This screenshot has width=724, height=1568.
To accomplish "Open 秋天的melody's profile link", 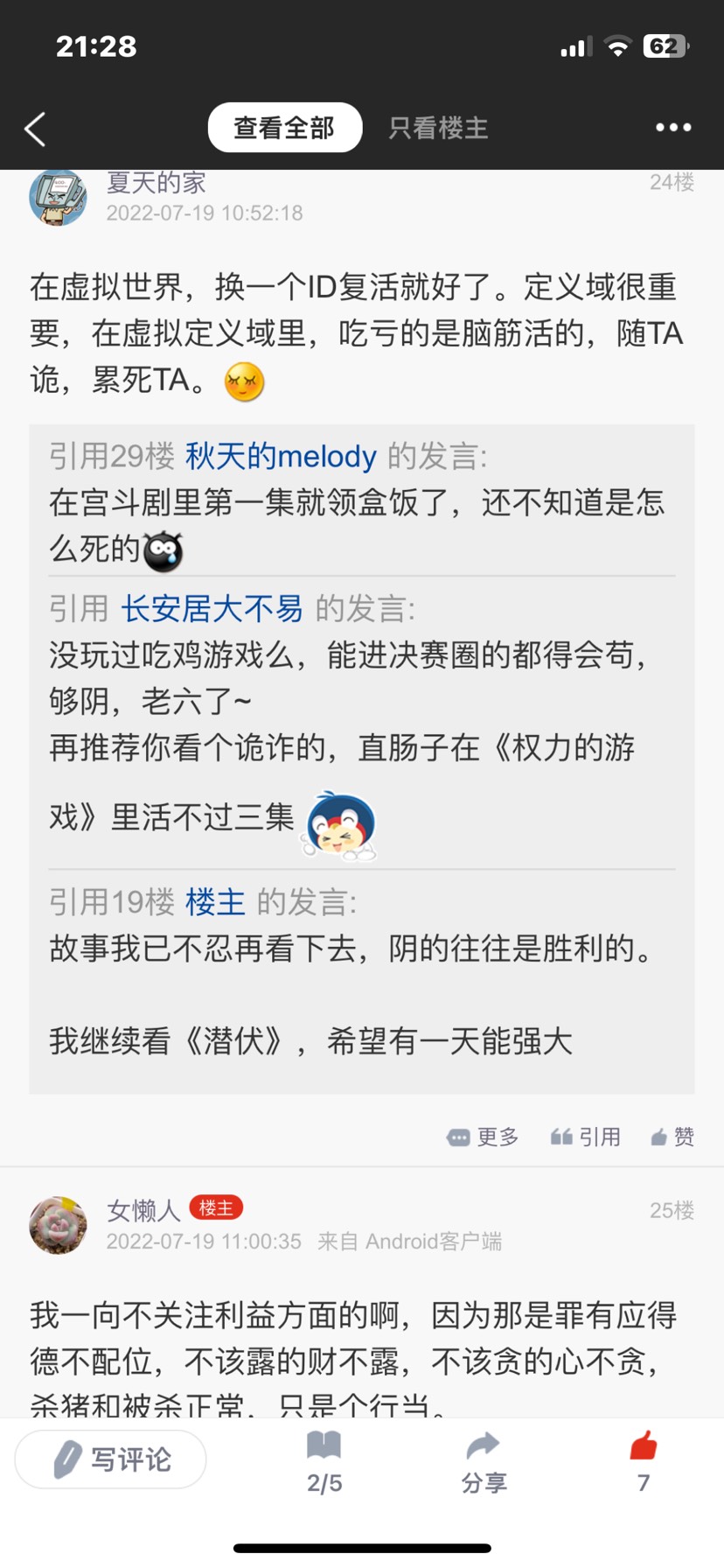I will [281, 456].
